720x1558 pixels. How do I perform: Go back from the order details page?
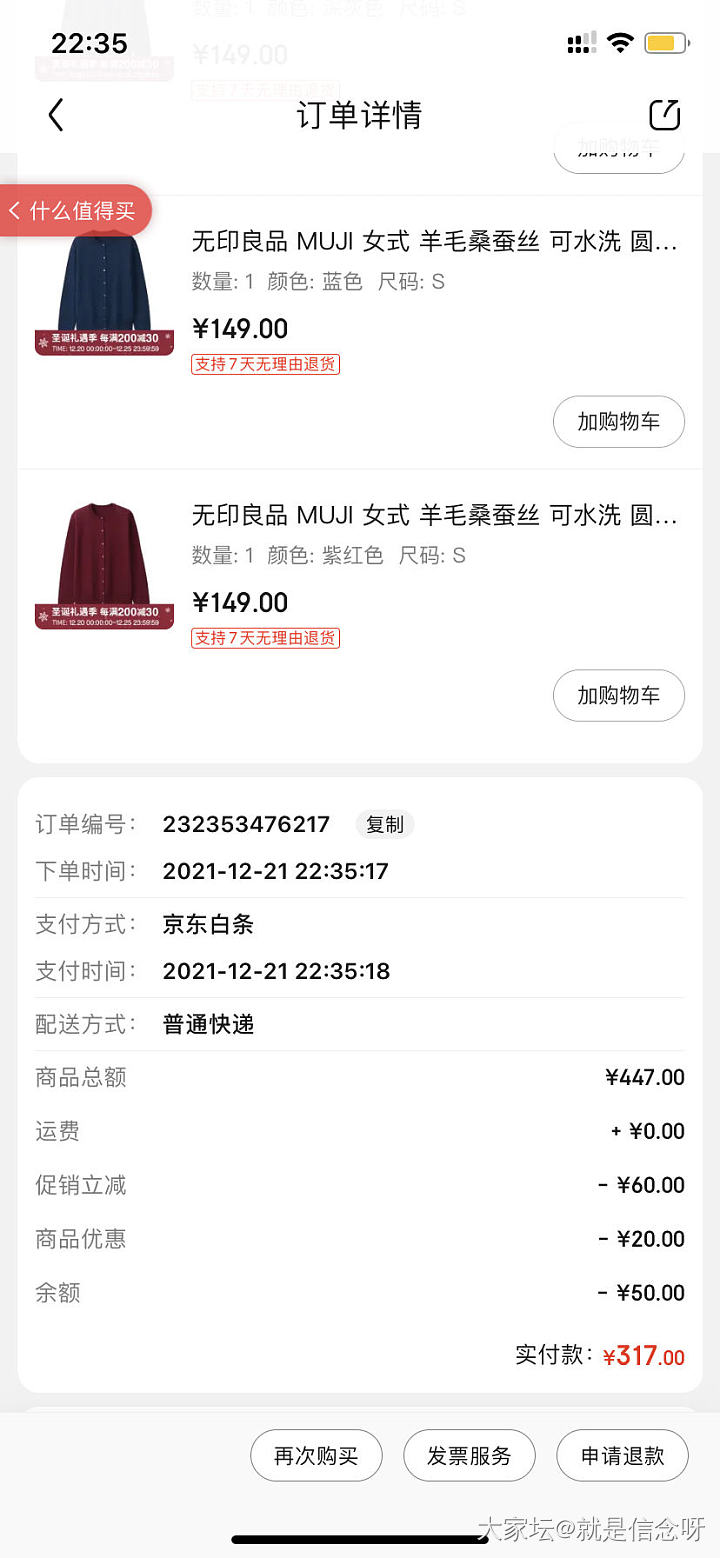56,115
